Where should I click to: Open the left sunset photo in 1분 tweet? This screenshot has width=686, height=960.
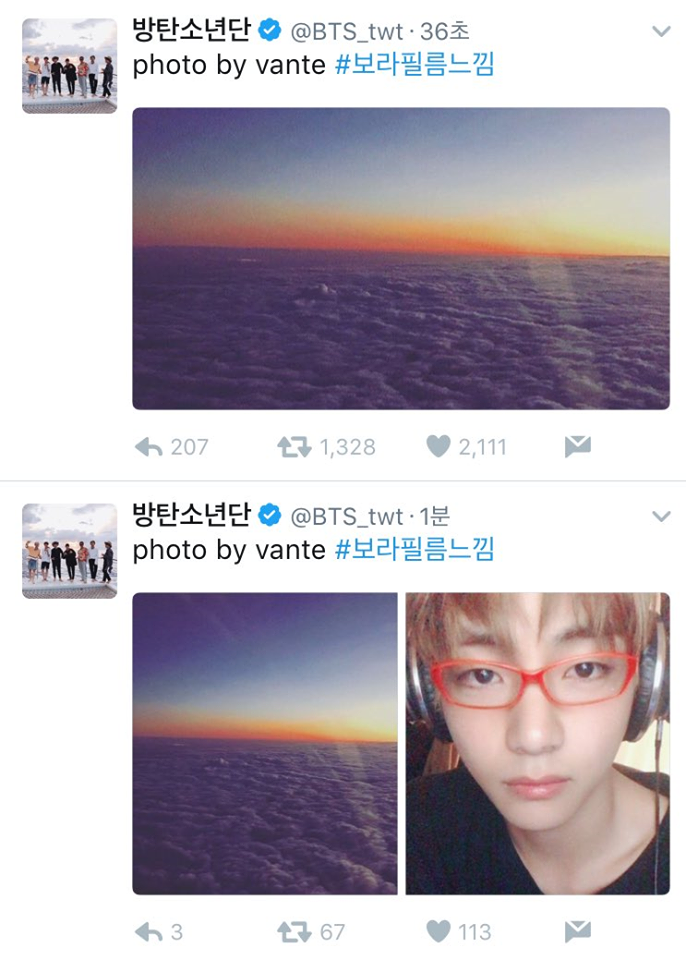(x=265, y=743)
